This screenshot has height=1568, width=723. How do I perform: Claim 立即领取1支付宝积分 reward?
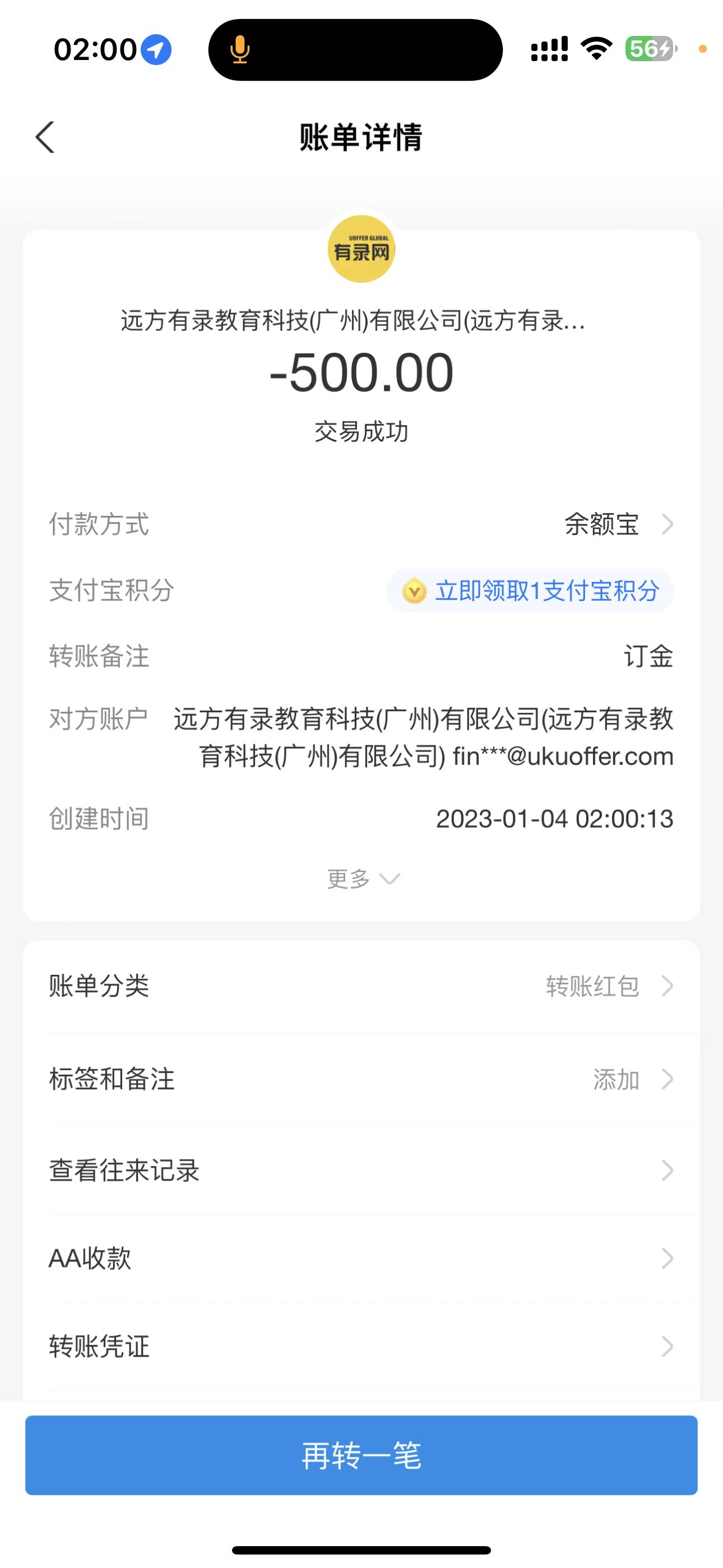pyautogui.click(x=530, y=591)
